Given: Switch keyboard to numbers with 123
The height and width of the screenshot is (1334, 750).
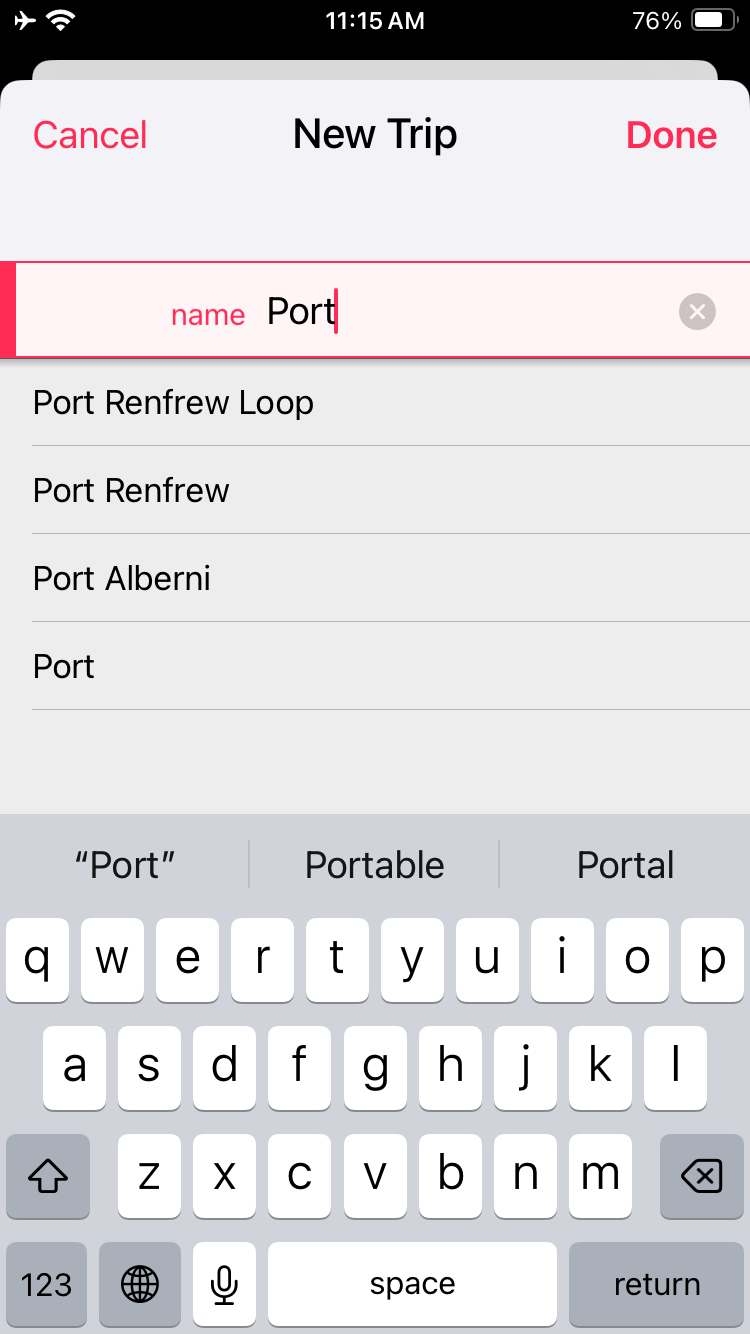Looking at the screenshot, I should [47, 1284].
